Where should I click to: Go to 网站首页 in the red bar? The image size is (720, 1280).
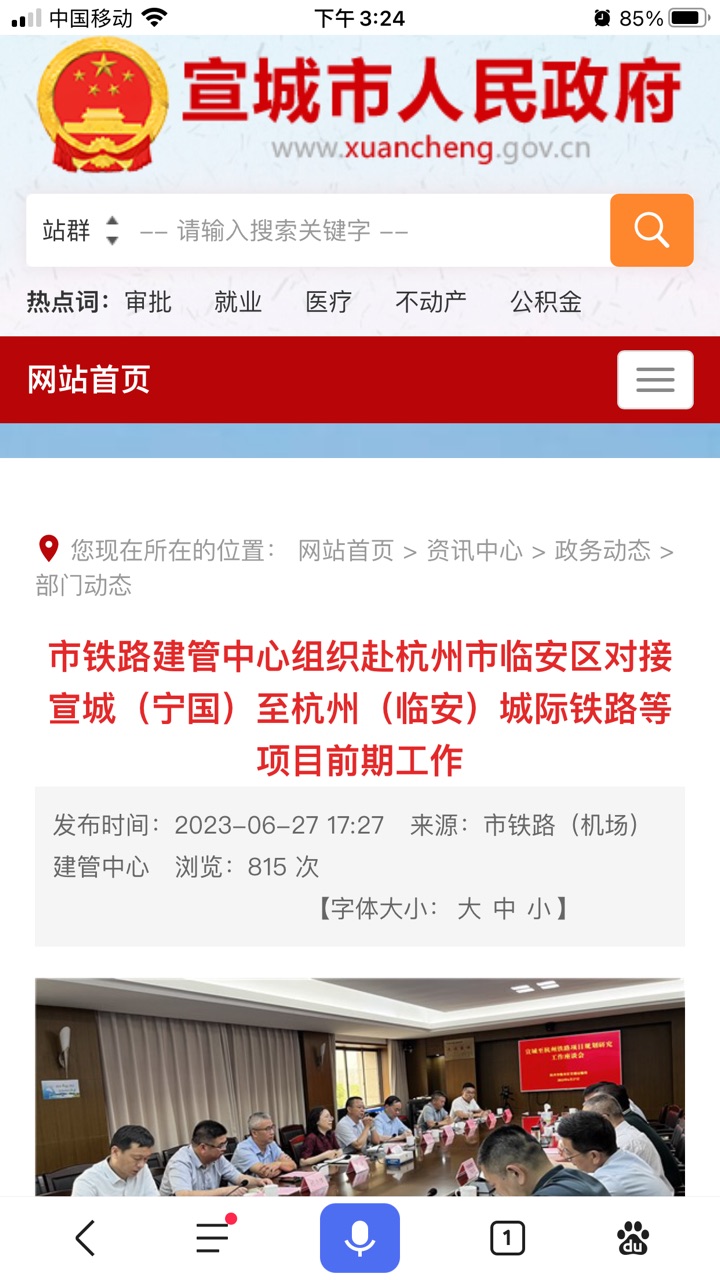[x=89, y=380]
